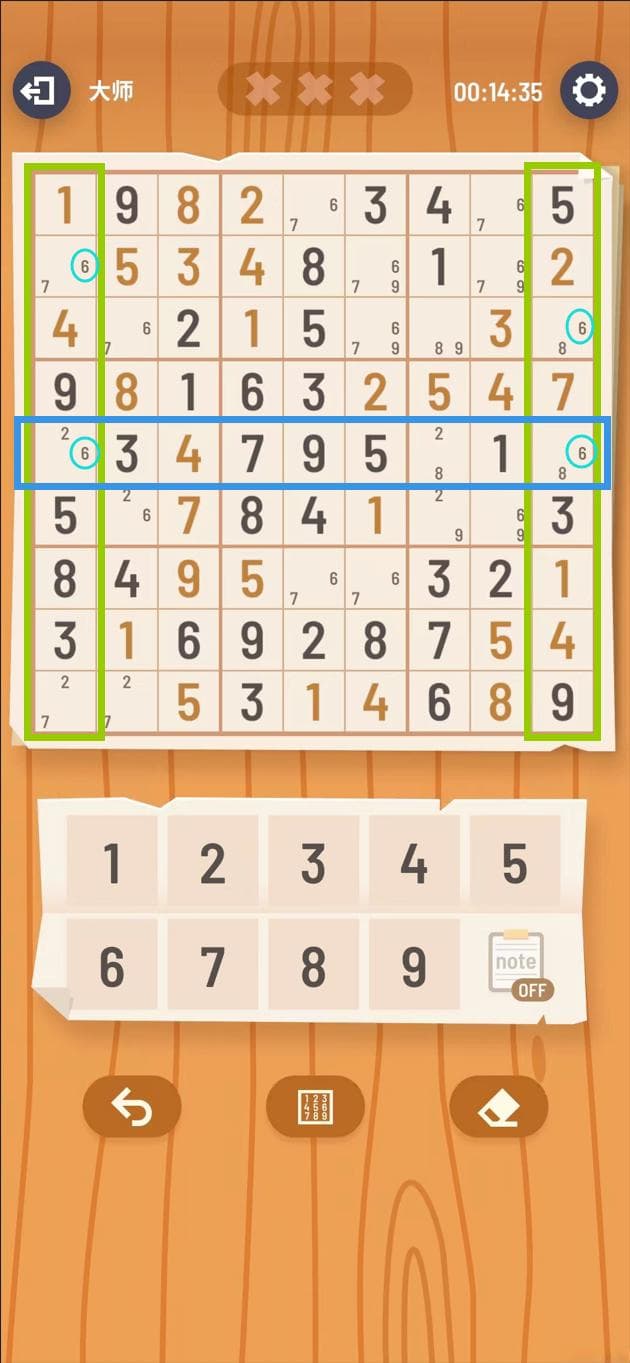Undo the last move
630x1363 pixels.
pyautogui.click(x=132, y=1107)
